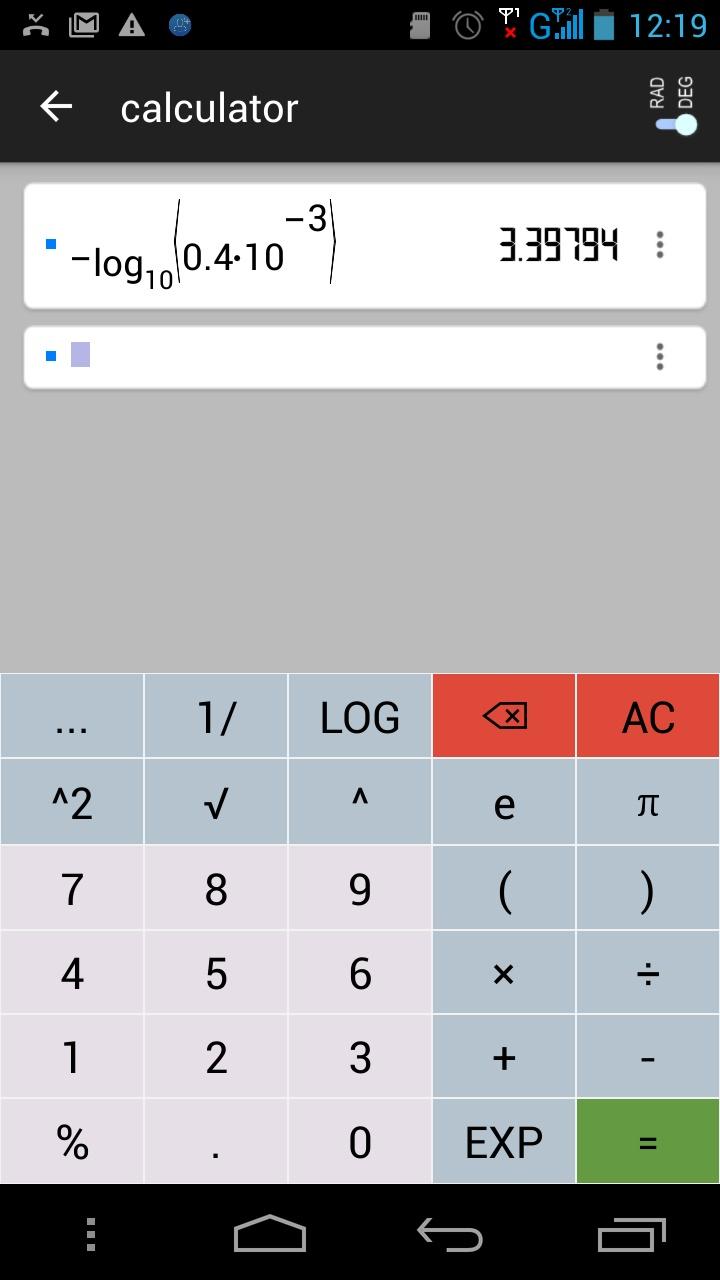Image resolution: width=720 pixels, height=1280 pixels.
Task: Tap the multiplication × key
Action: coord(504,973)
